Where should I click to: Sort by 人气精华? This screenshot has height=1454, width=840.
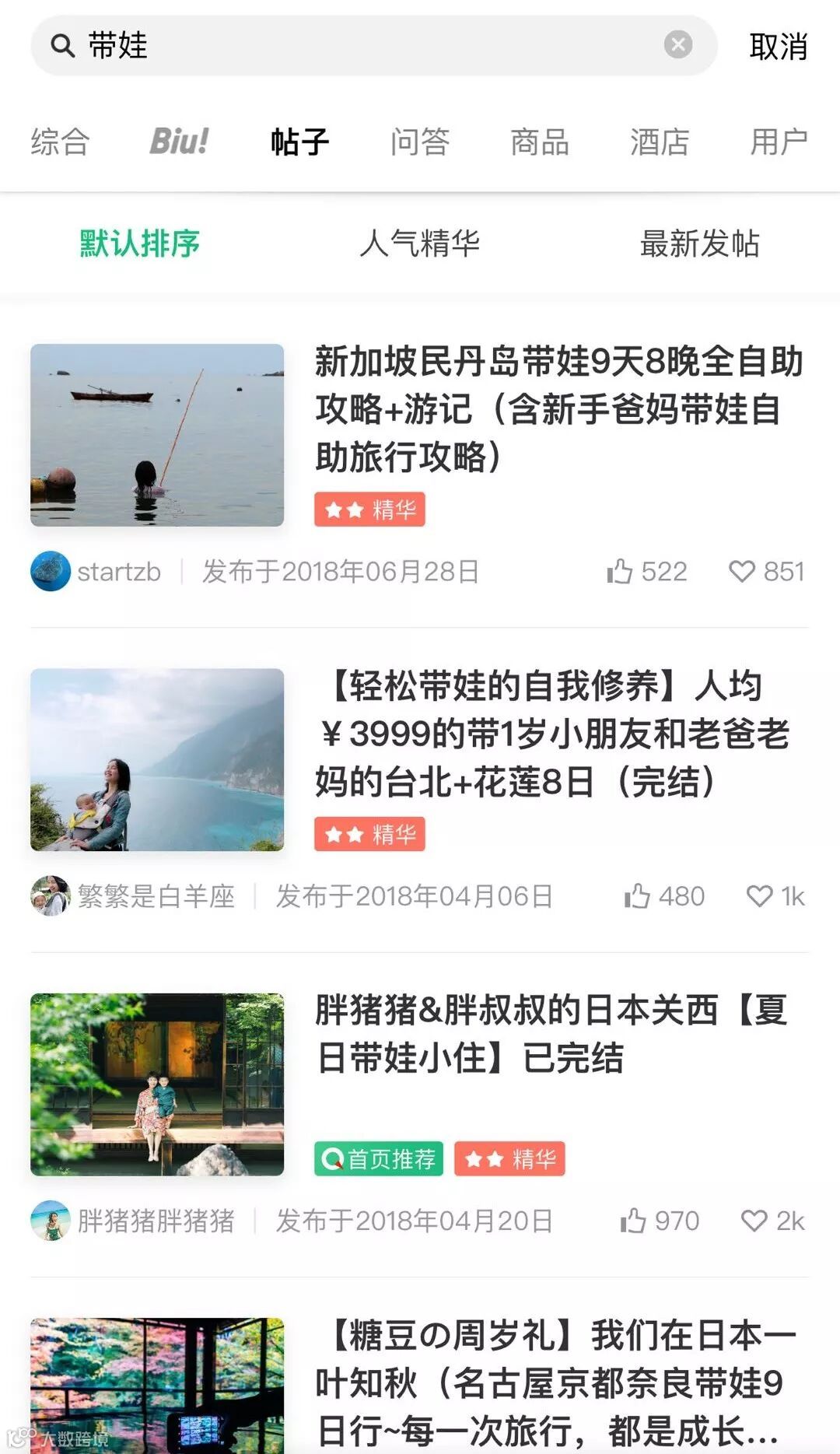pyautogui.click(x=420, y=244)
